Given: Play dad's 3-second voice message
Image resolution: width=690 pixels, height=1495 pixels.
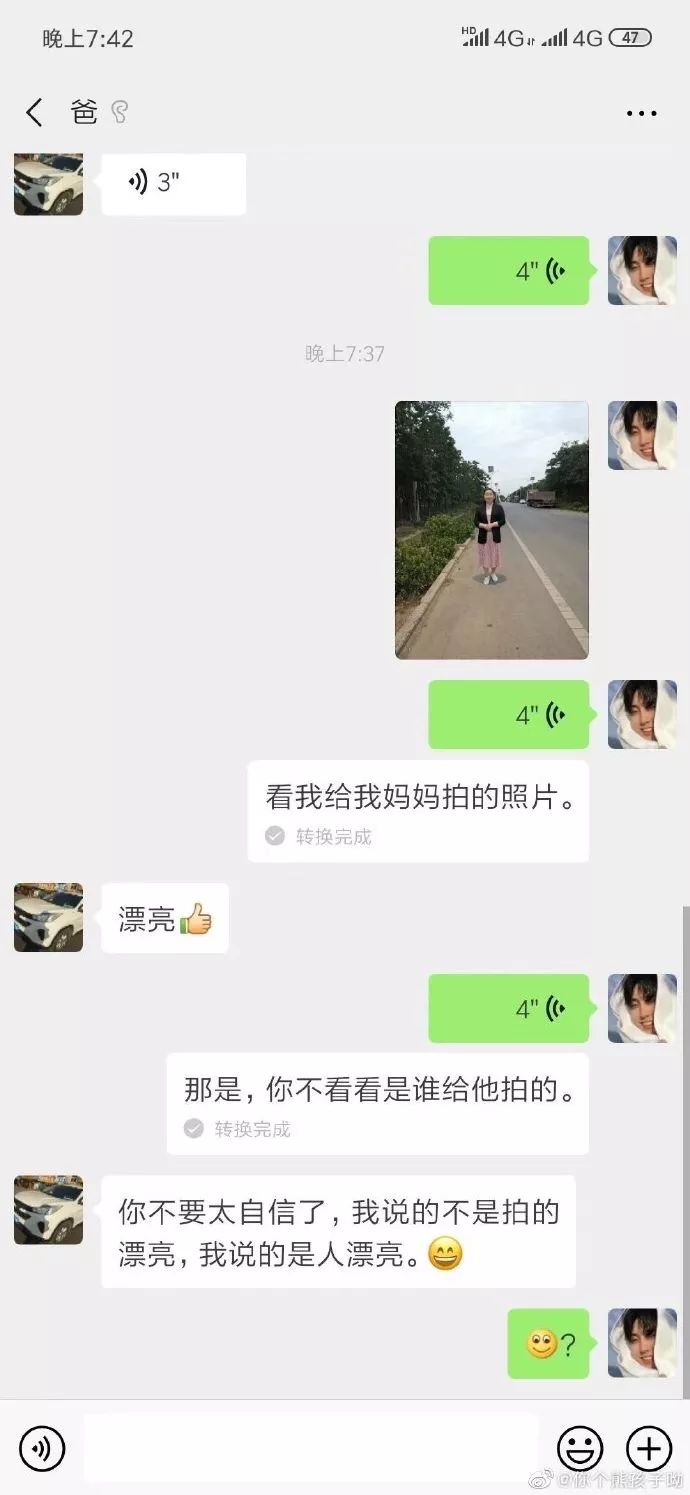Looking at the screenshot, I should pos(173,183).
